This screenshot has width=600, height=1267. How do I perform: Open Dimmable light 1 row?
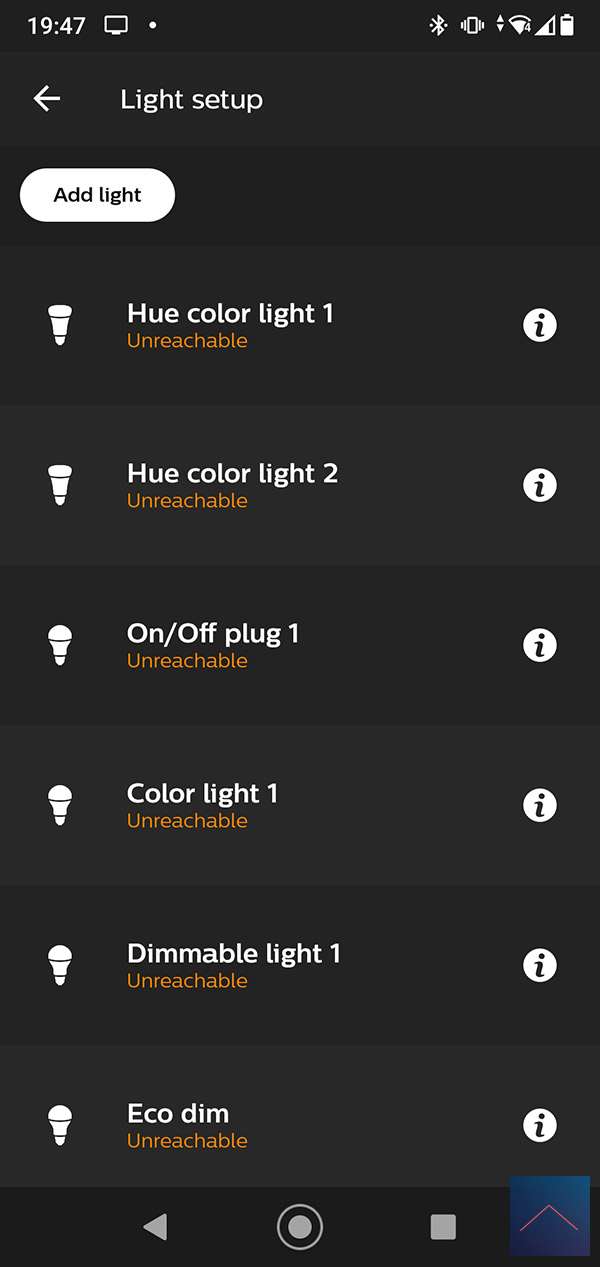coord(233,965)
